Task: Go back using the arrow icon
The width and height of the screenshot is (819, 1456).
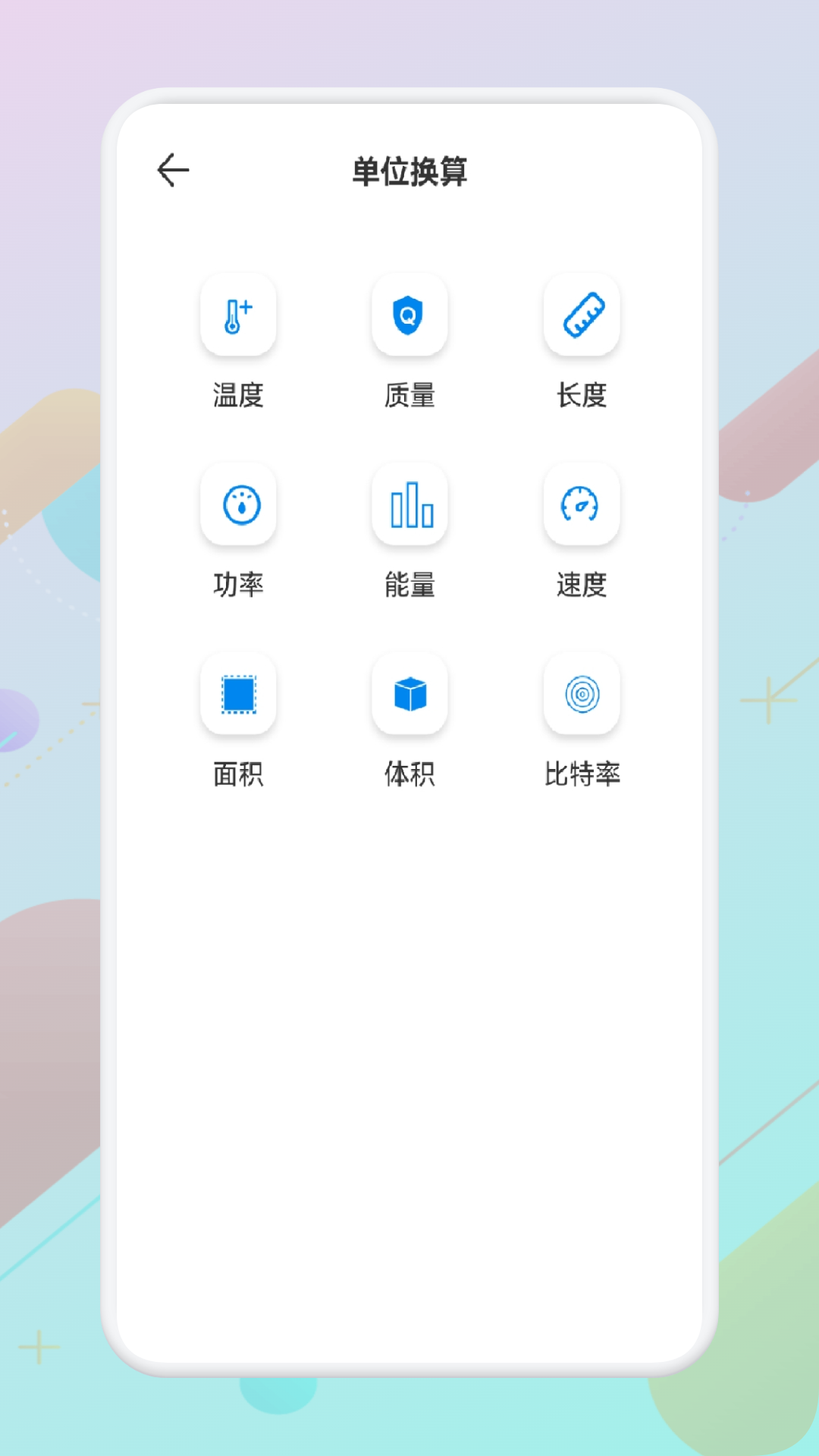Action: (x=173, y=170)
